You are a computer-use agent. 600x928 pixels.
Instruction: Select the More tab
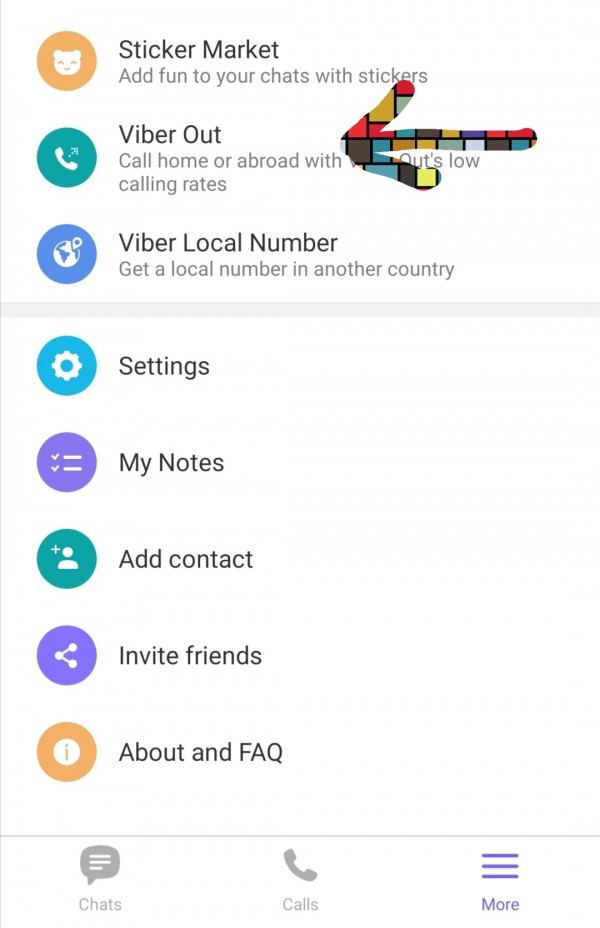(x=500, y=879)
